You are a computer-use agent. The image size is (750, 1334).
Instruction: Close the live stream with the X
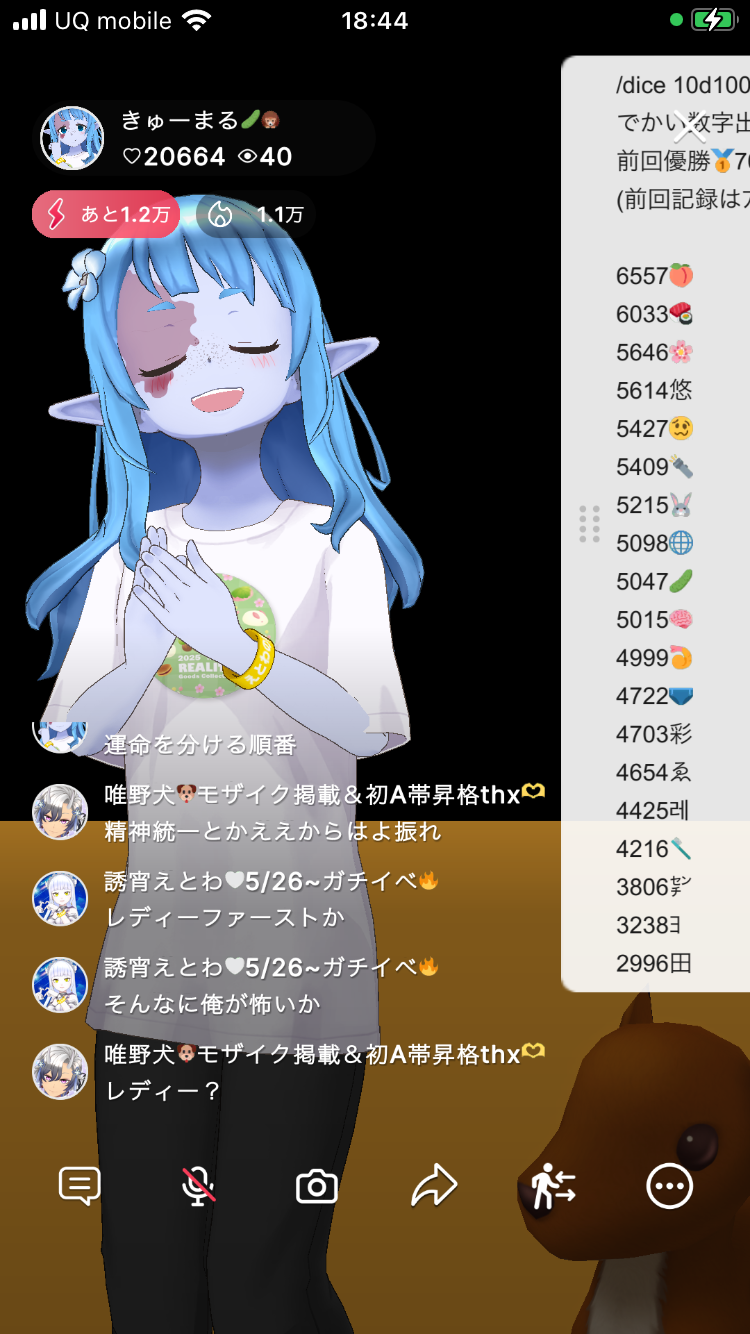pyautogui.click(x=689, y=127)
